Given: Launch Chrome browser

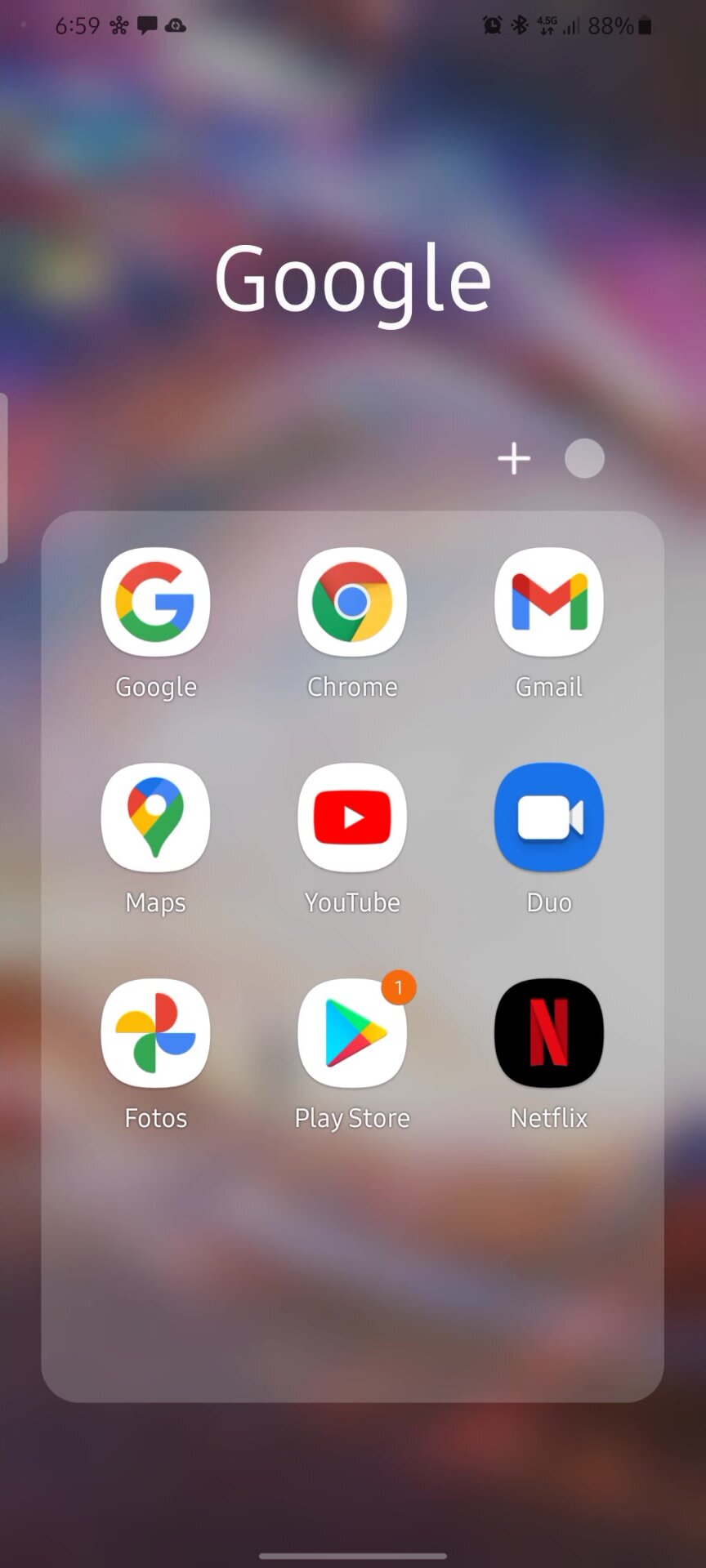Looking at the screenshot, I should tap(352, 602).
